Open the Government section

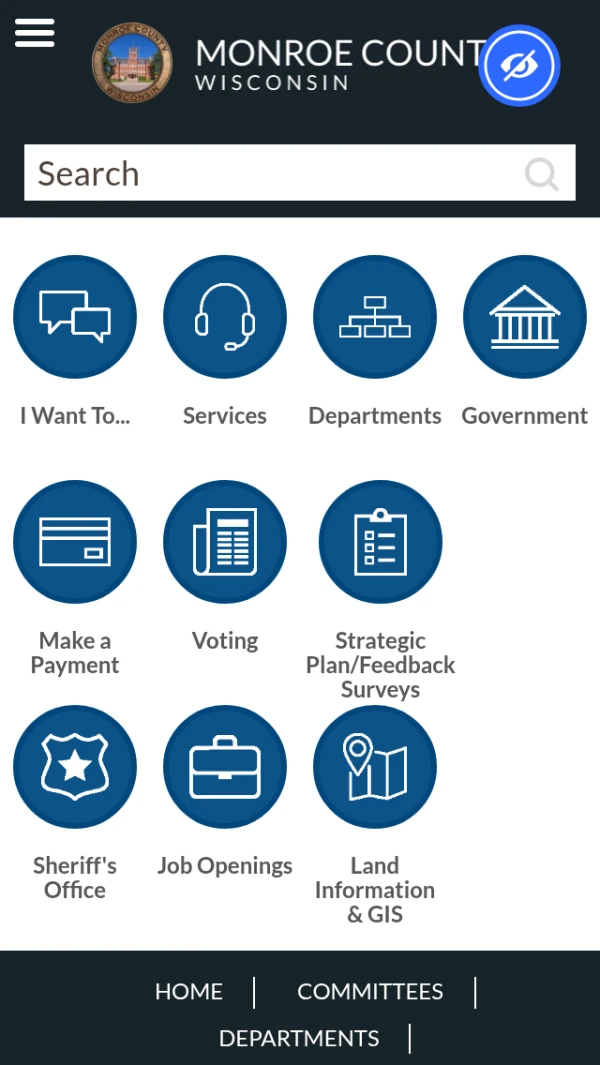(525, 317)
